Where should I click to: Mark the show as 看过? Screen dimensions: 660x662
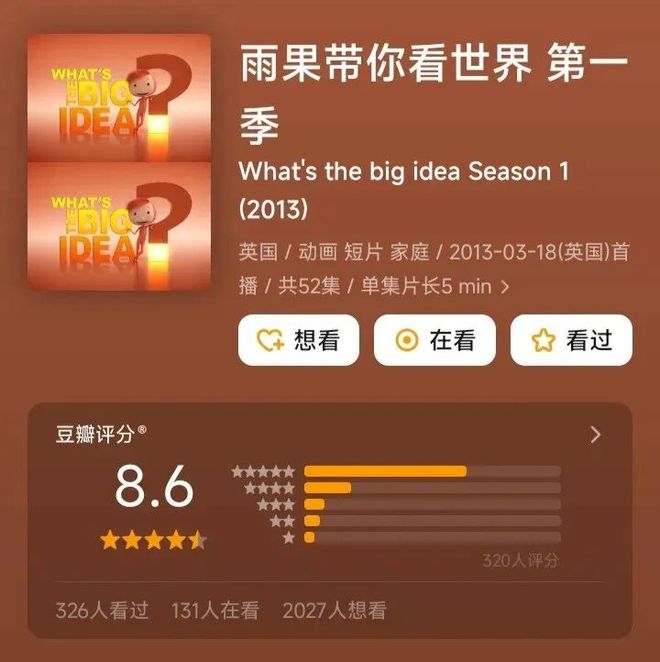[x=571, y=340]
